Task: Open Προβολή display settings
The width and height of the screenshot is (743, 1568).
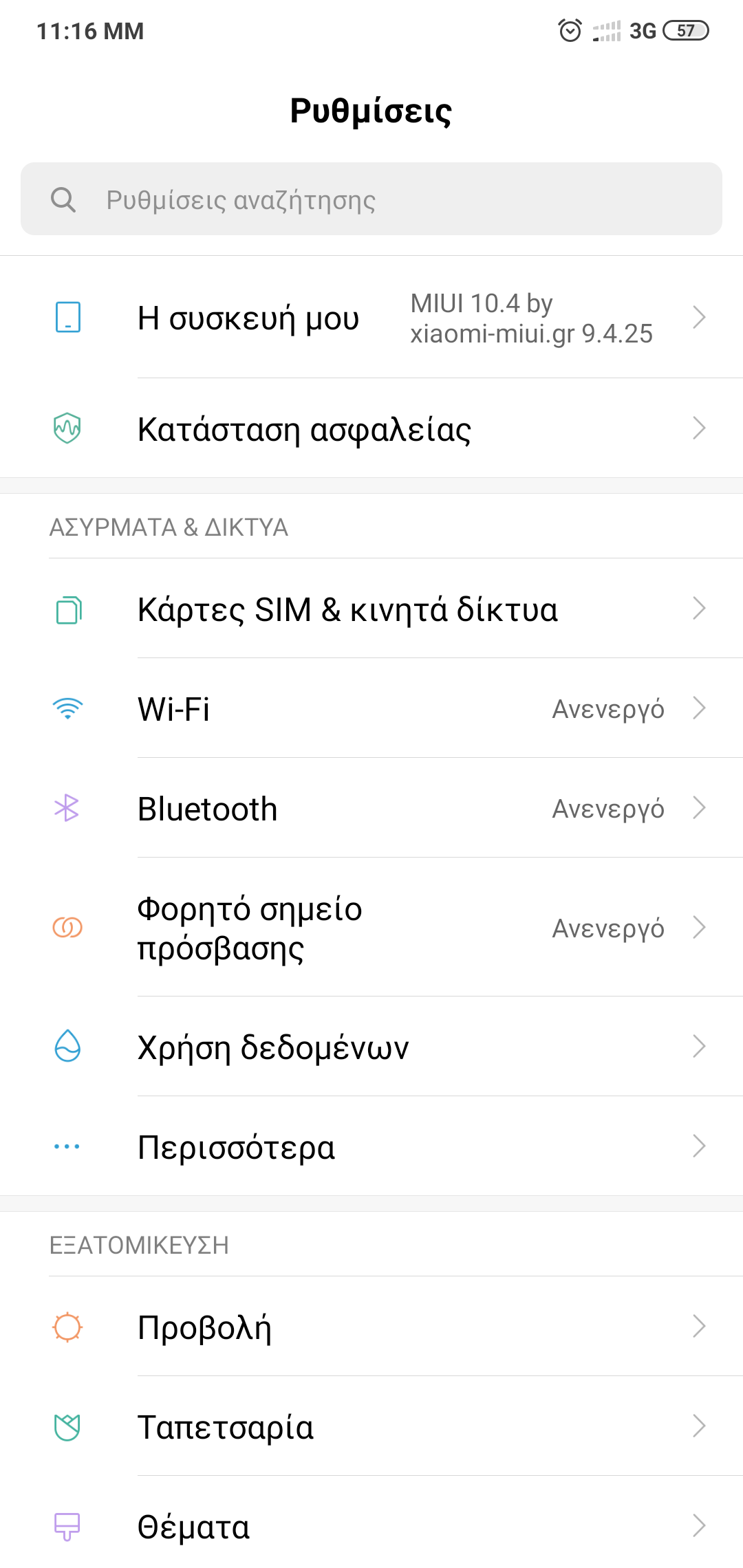Action: (x=371, y=1327)
